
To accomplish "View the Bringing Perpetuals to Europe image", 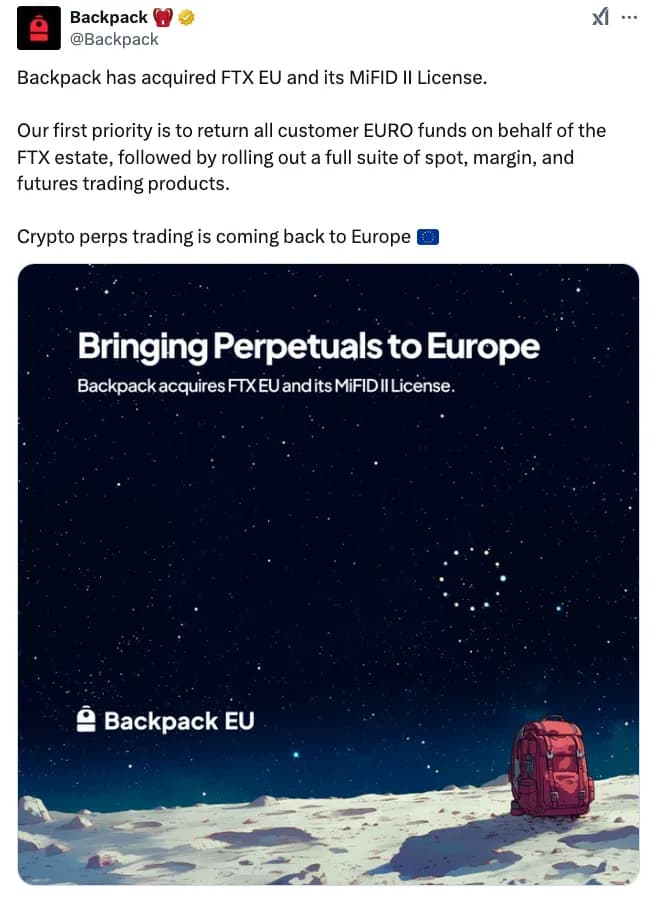I will pos(328,573).
